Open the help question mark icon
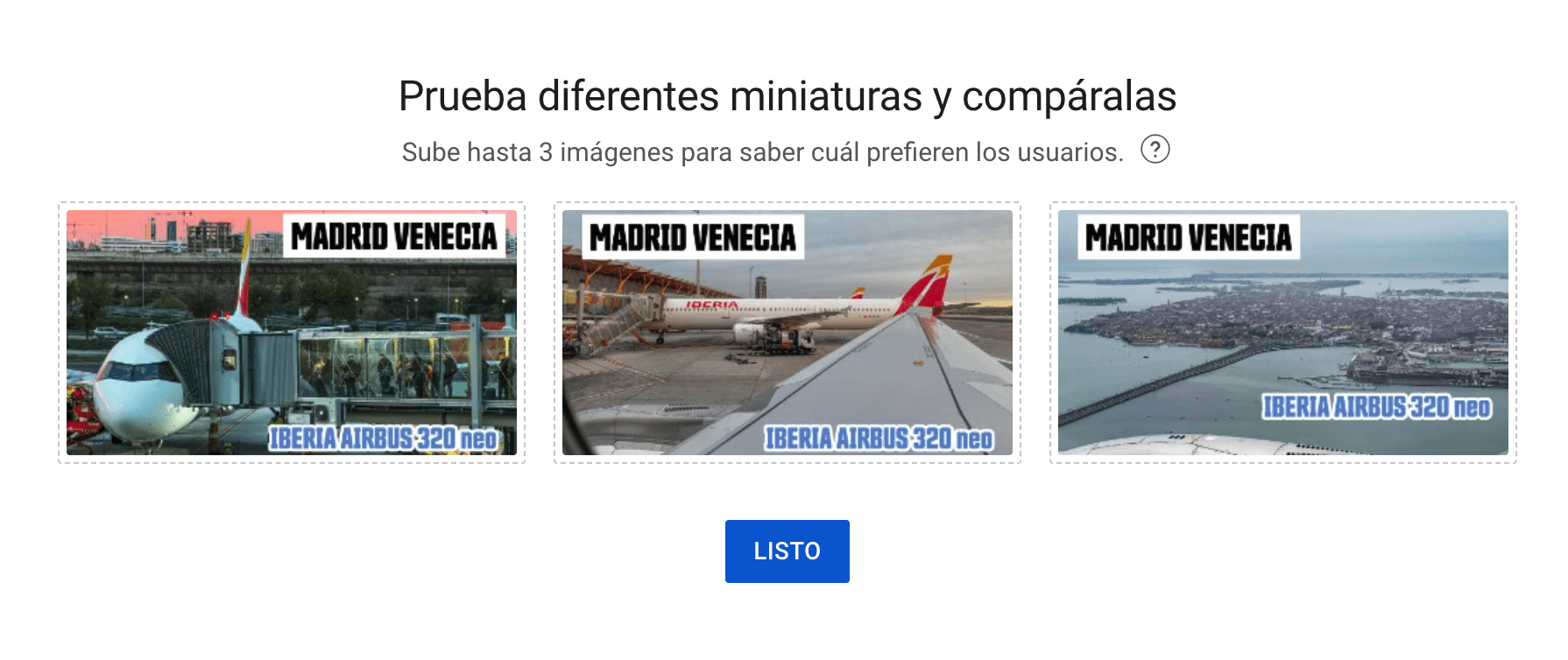This screenshot has height=660, width=1568. 1155,150
